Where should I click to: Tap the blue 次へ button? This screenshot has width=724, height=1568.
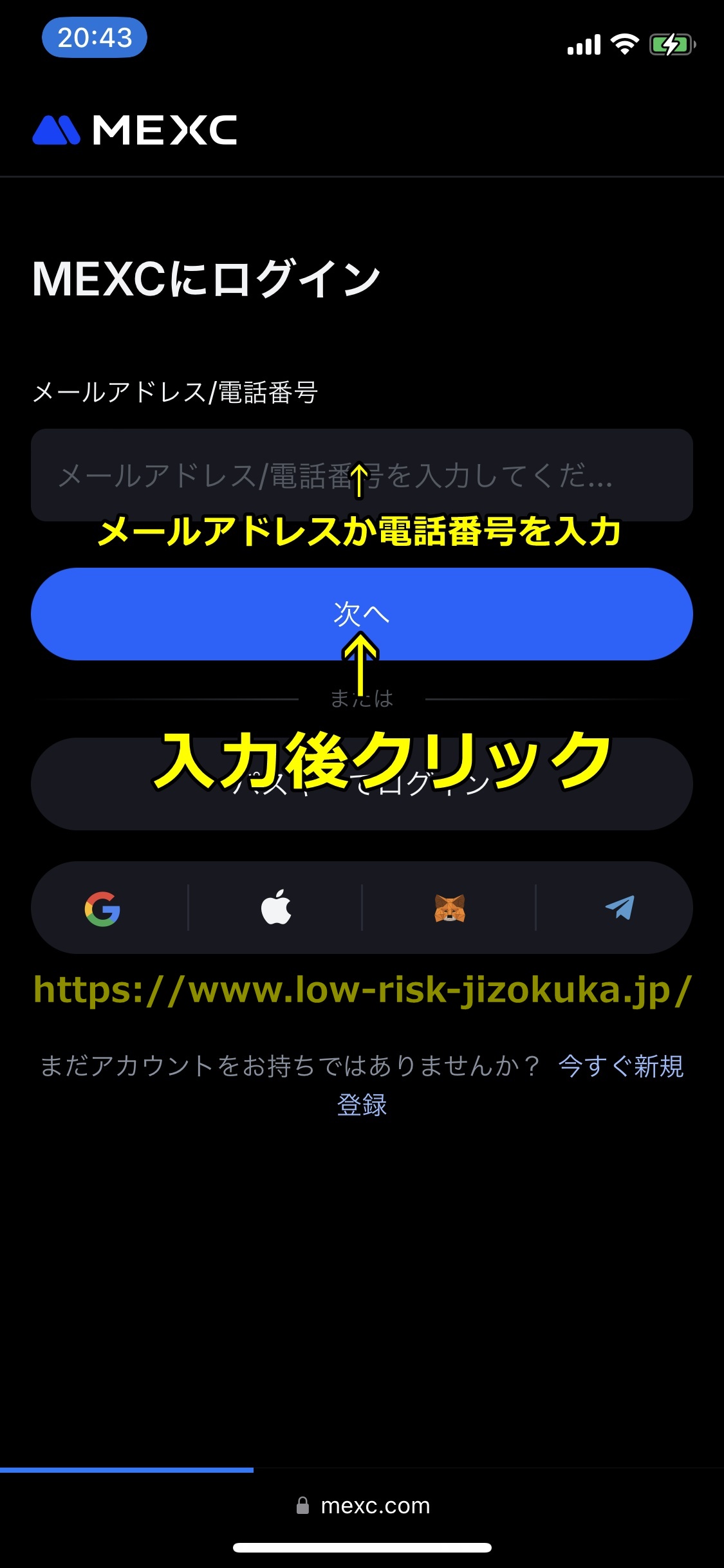click(360, 613)
